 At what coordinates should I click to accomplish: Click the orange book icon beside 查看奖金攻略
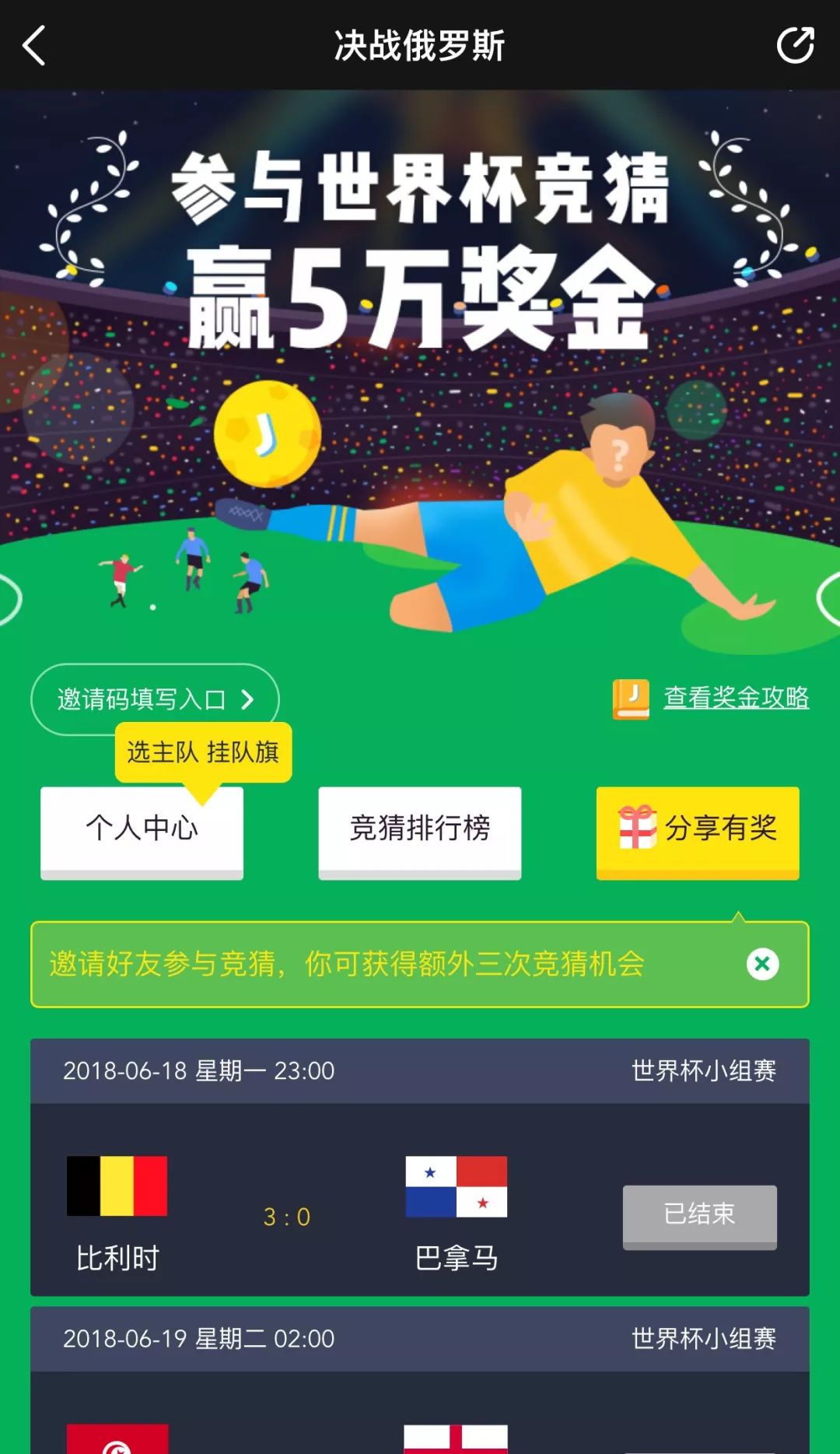coord(632,698)
